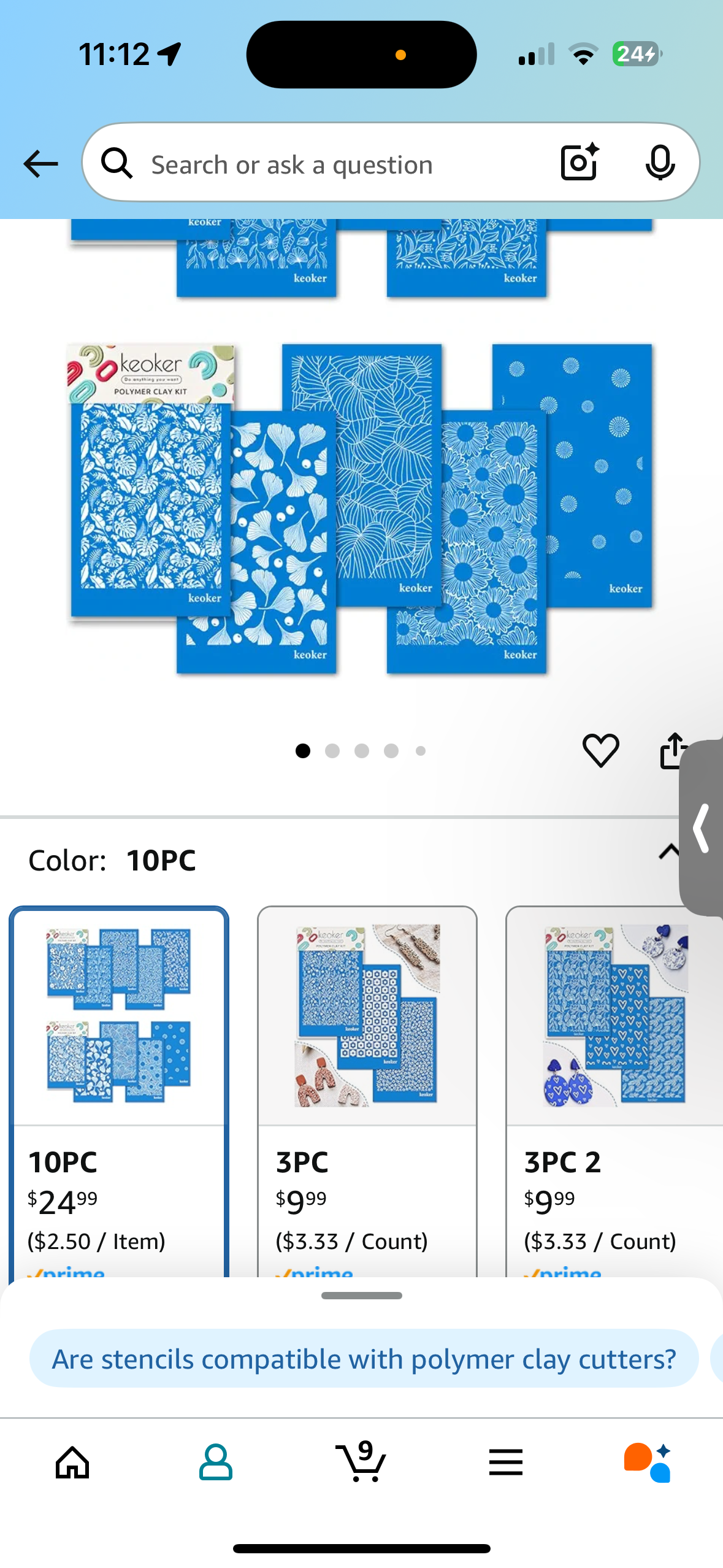Choose the 3PC 2 variant
The image size is (723, 1568).
[x=613, y=1092]
